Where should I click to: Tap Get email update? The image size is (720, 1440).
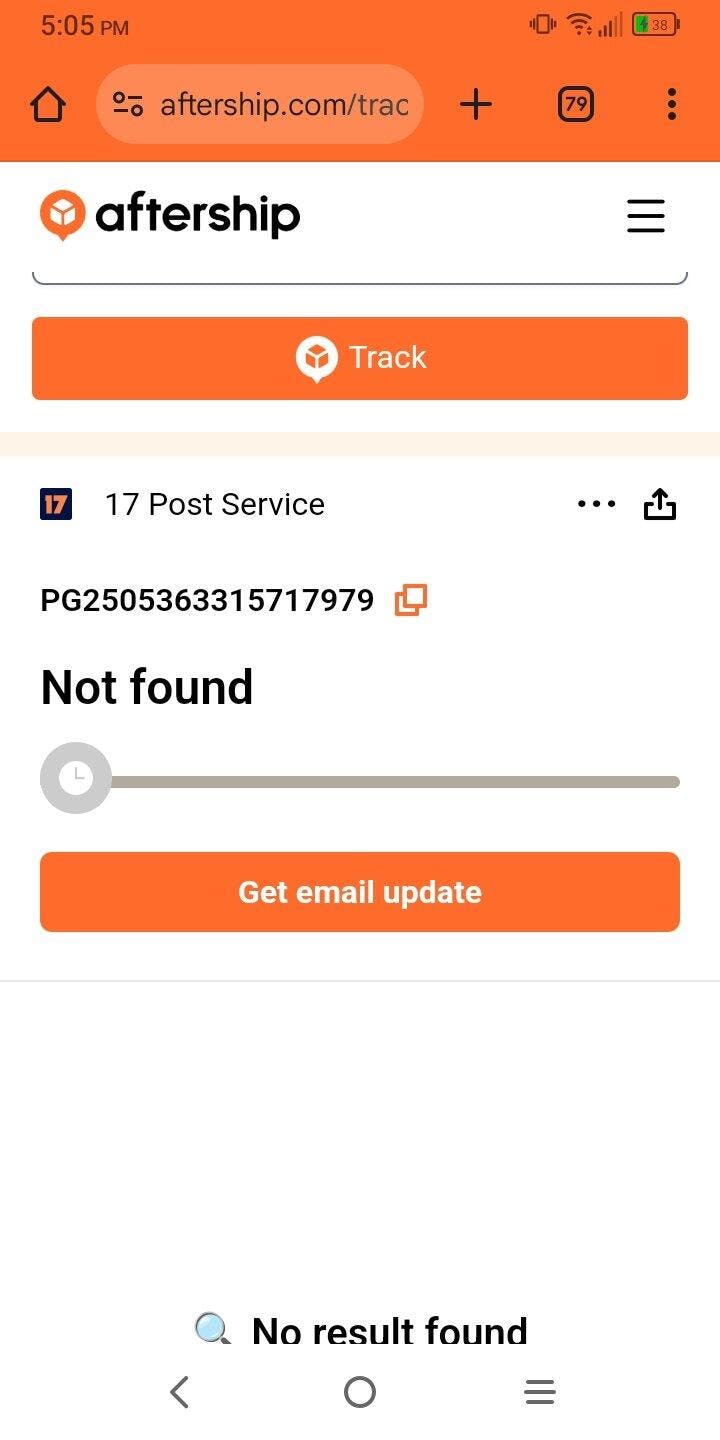pyautogui.click(x=360, y=892)
